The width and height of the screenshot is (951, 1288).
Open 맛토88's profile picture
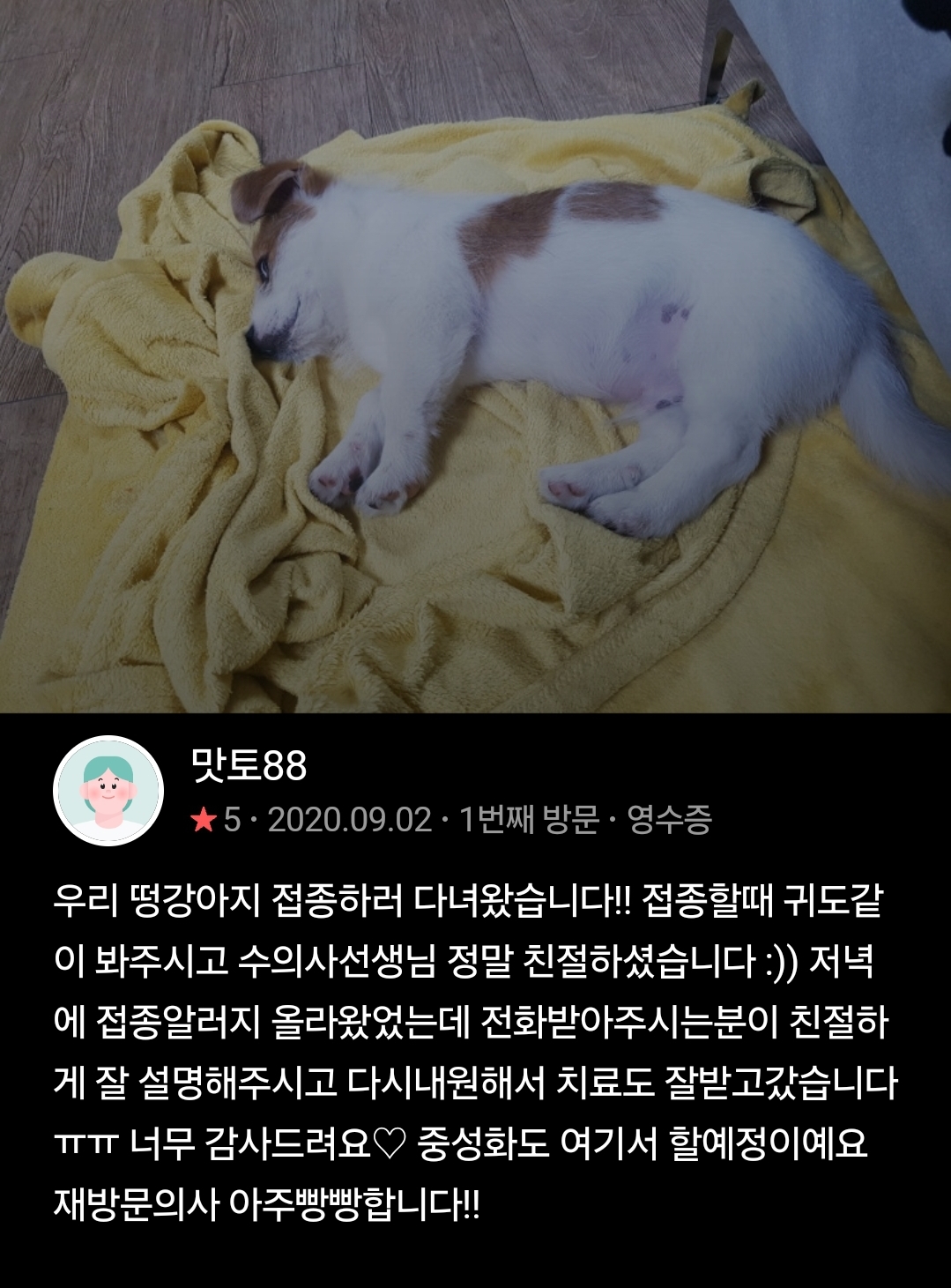108,791
